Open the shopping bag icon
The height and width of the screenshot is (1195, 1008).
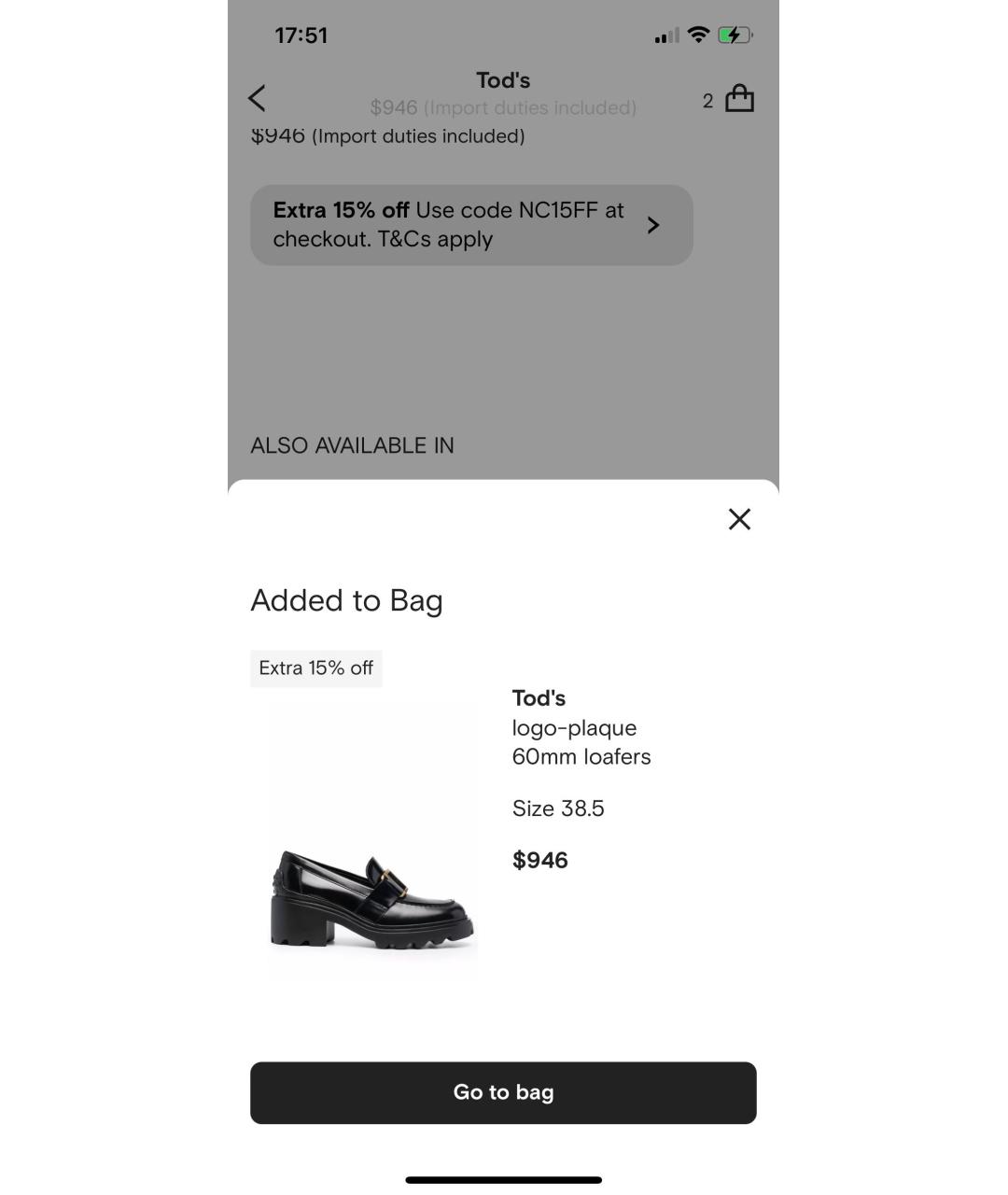[x=738, y=98]
